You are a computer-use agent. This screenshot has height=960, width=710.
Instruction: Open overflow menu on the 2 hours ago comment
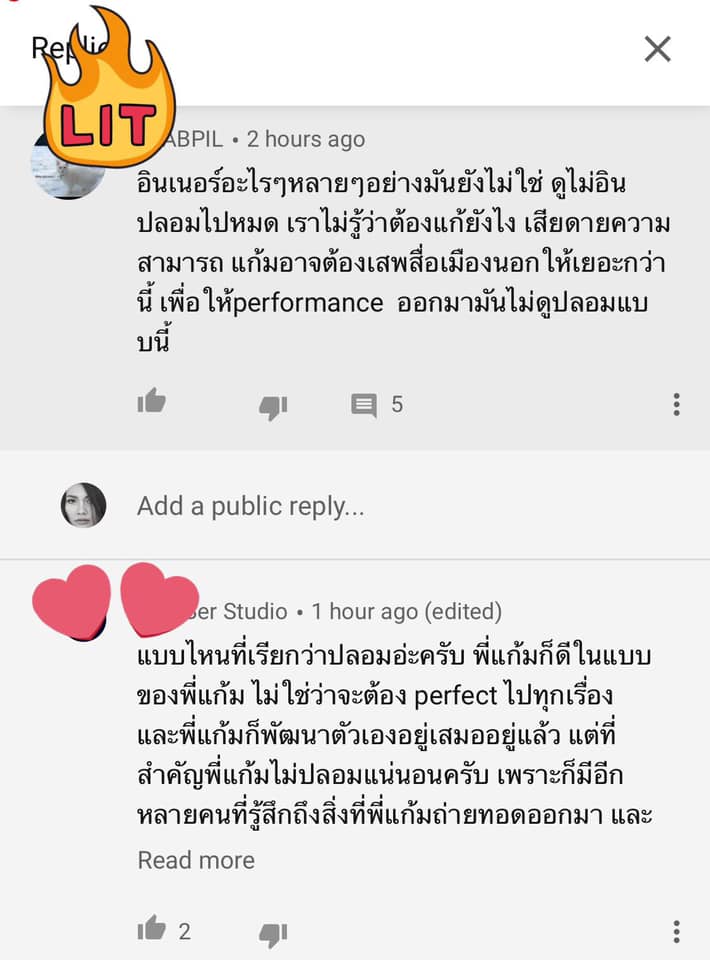(x=677, y=404)
